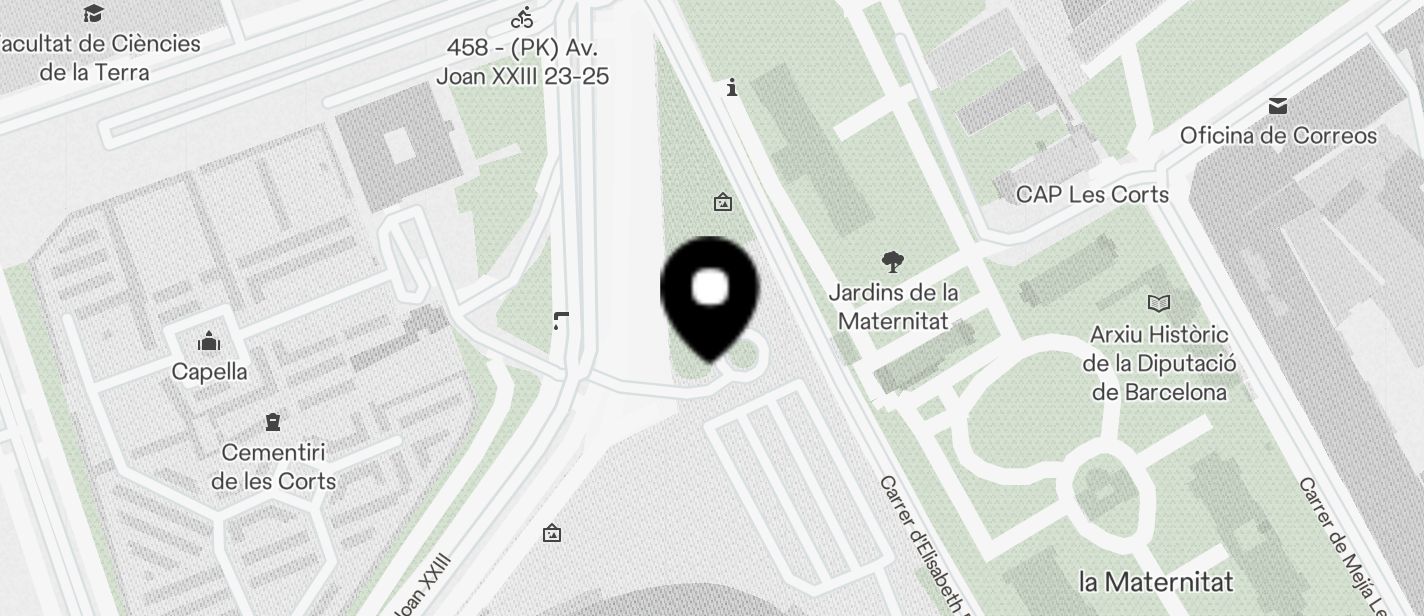Tap the Capella chapel marker

(209, 342)
